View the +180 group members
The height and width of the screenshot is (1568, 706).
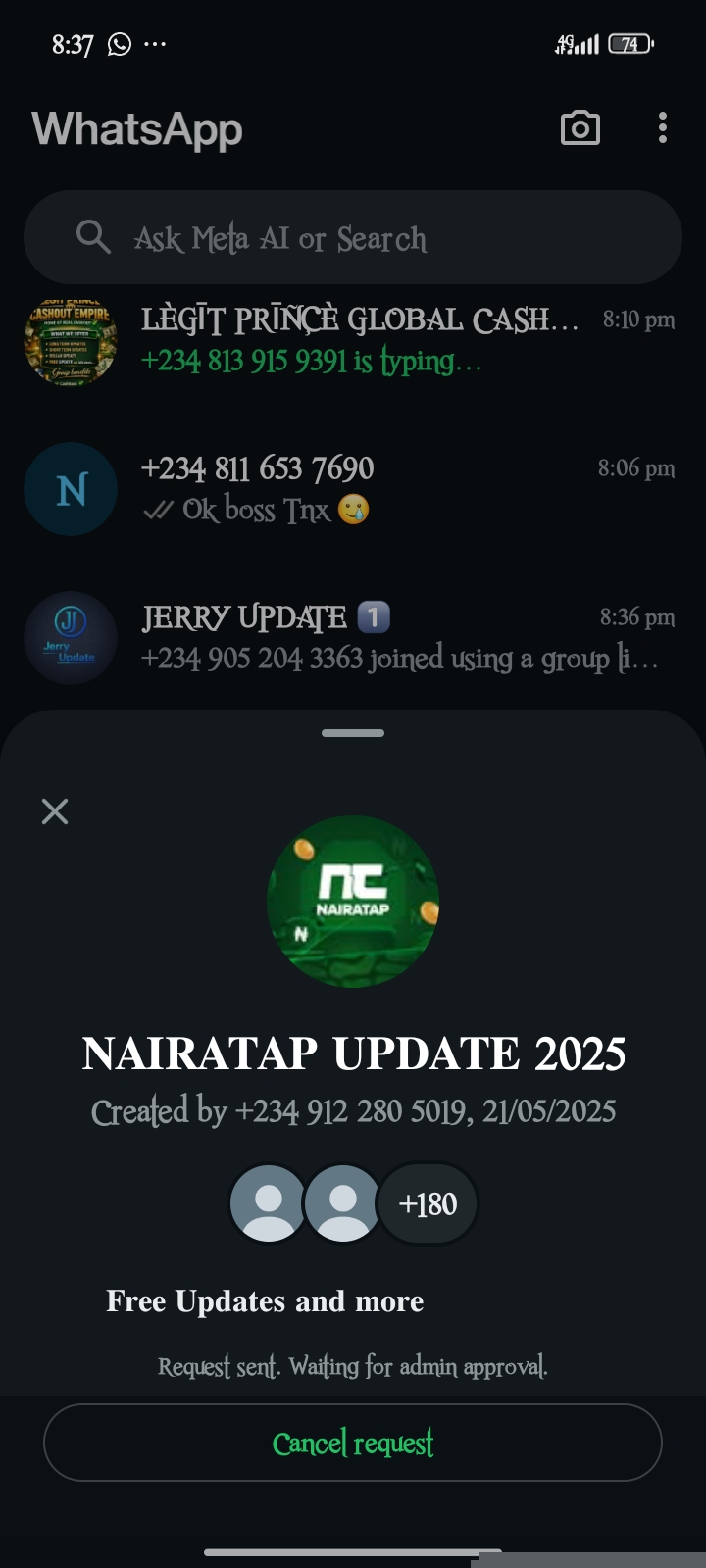click(429, 1203)
